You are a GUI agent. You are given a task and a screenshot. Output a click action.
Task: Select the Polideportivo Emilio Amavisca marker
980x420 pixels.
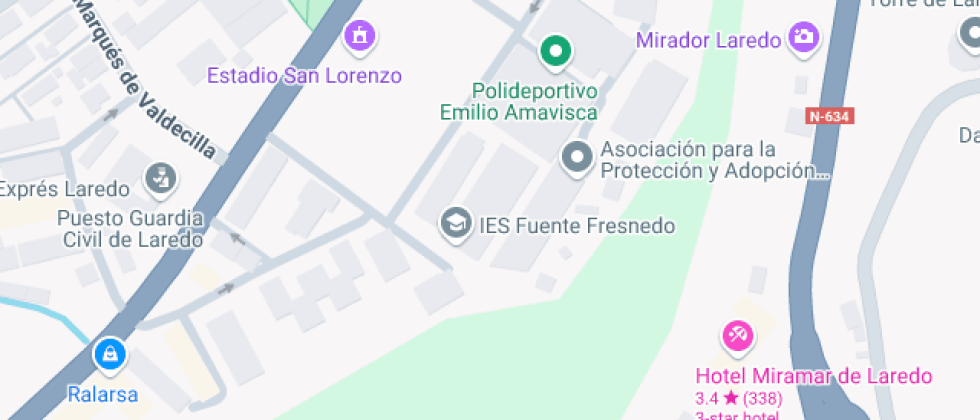point(555,50)
